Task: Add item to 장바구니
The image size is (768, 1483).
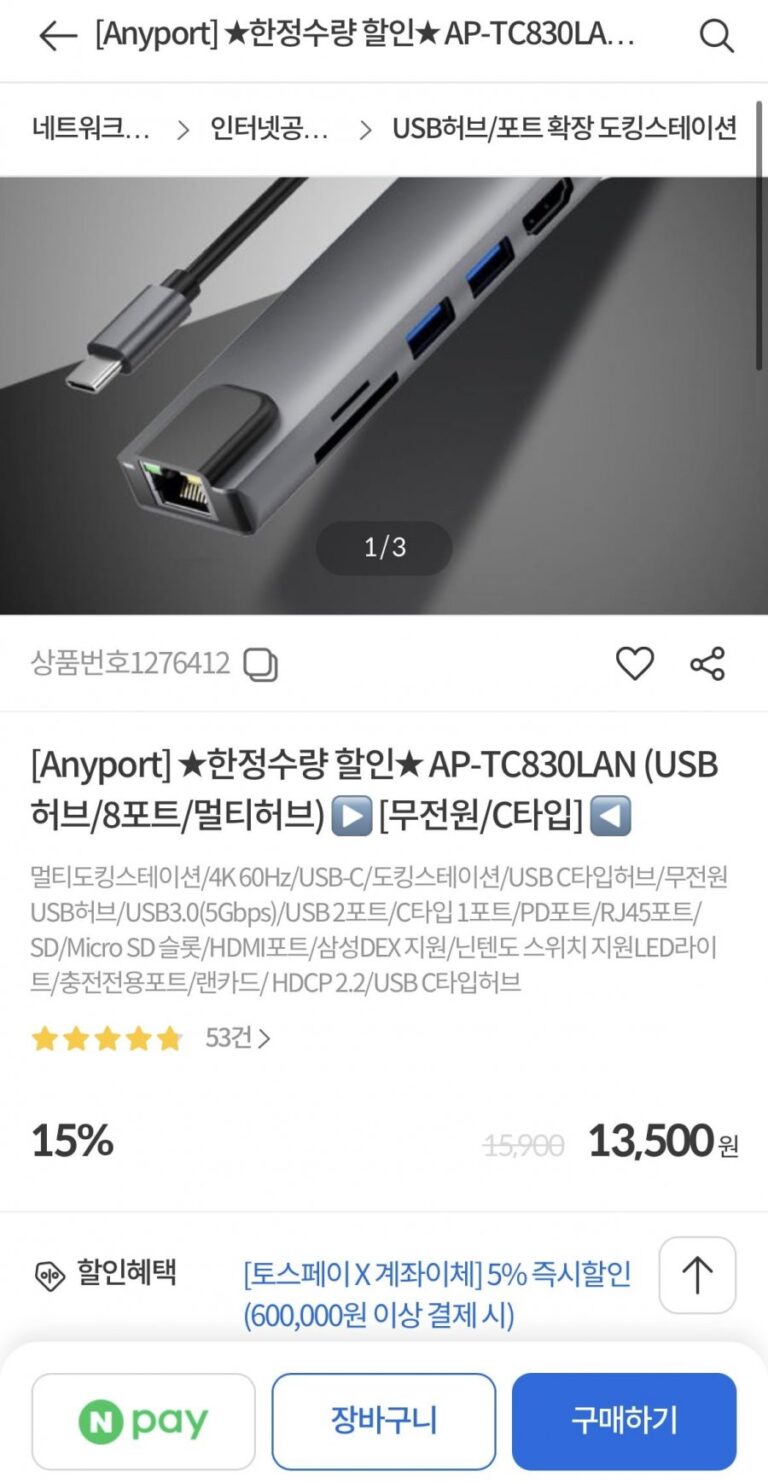Action: 384,1420
